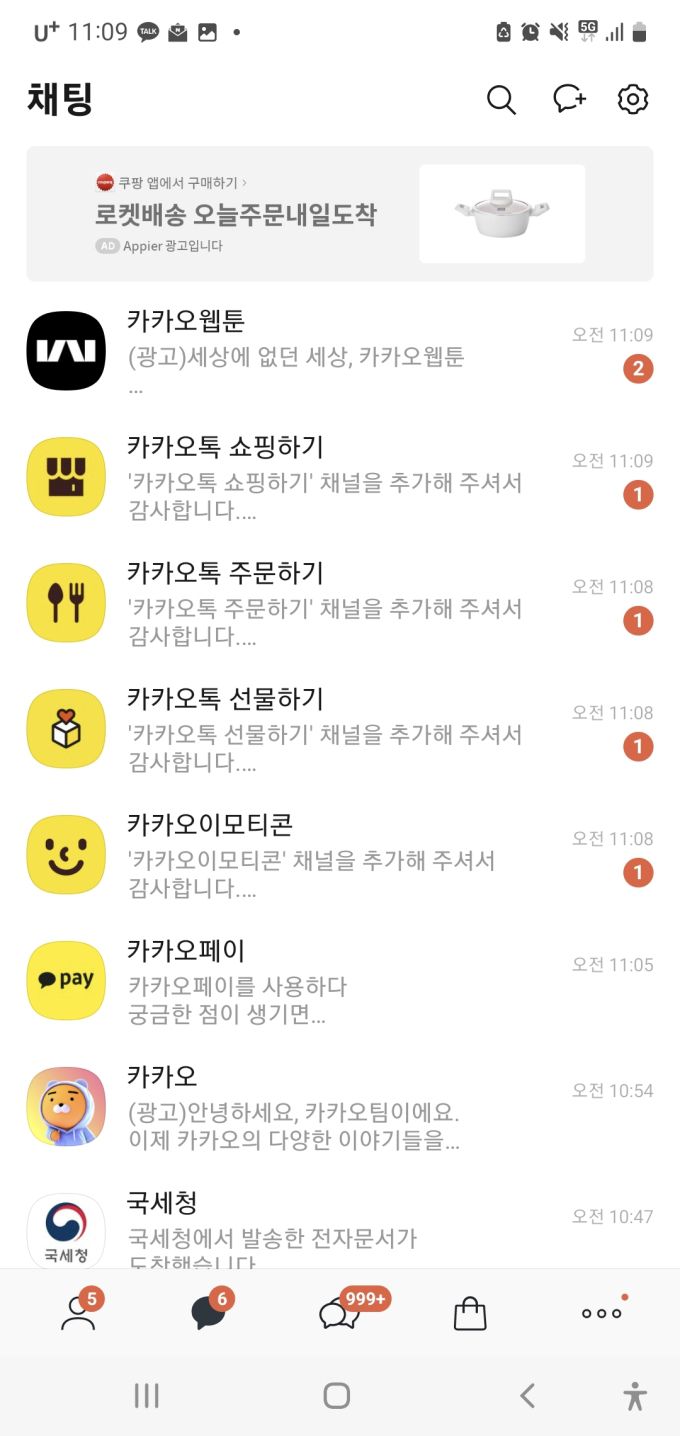Select the Chats tab with badge 6
680x1436 pixels.
pos(208,1313)
